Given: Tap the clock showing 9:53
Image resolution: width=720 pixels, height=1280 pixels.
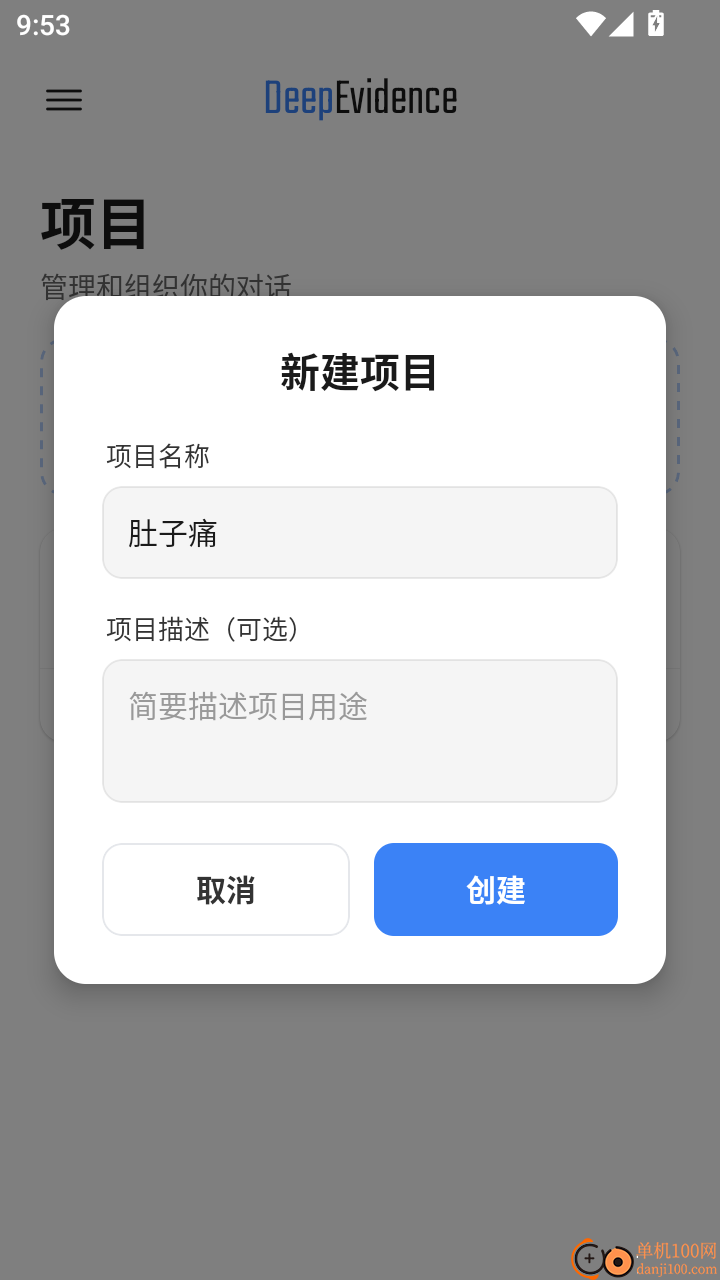Looking at the screenshot, I should (x=42, y=25).
